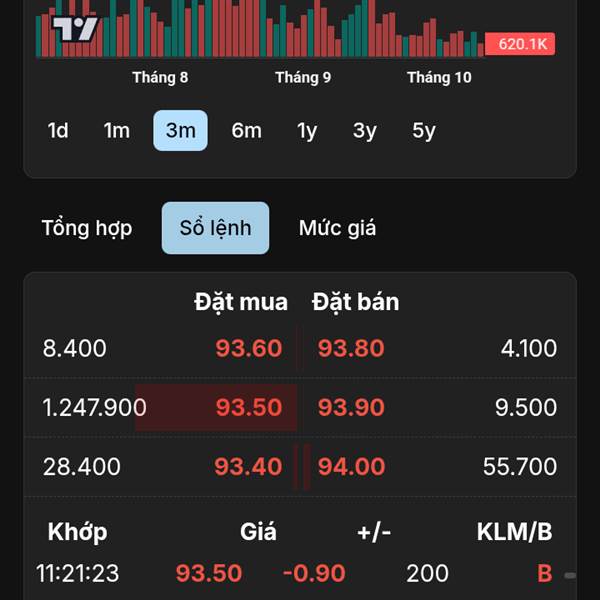This screenshot has width=600, height=600.
Task: Open the Tổng hợp tab
Action: [x=87, y=228]
